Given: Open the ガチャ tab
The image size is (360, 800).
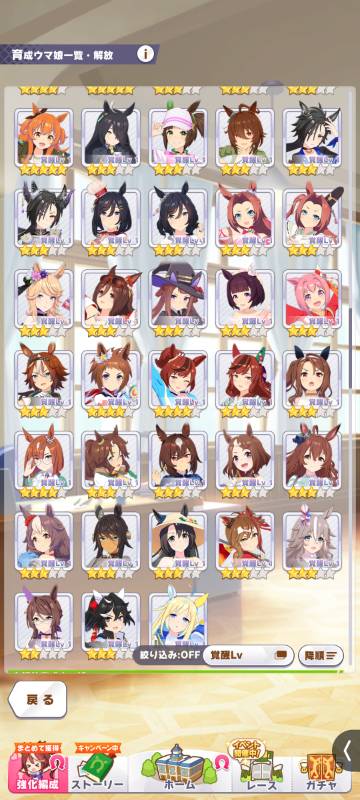Looking at the screenshot, I should pyautogui.click(x=322, y=771).
